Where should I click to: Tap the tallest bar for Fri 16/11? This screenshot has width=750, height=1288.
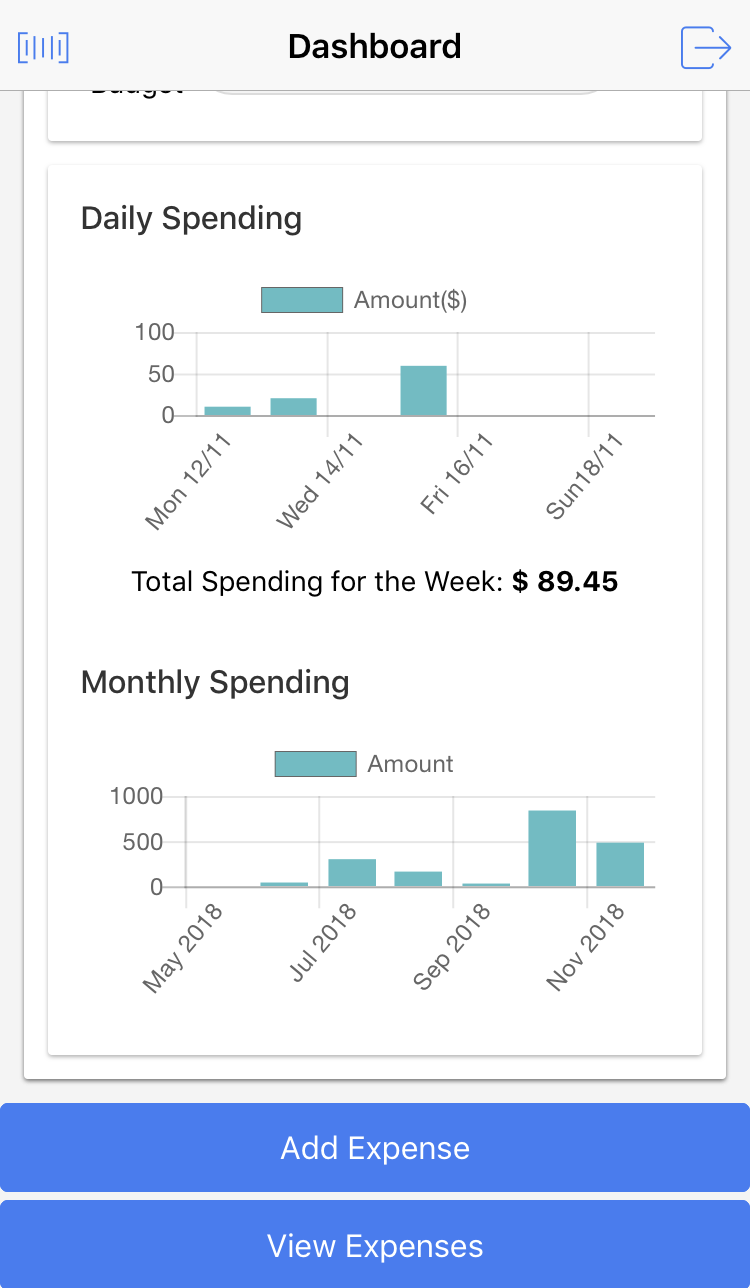point(423,388)
